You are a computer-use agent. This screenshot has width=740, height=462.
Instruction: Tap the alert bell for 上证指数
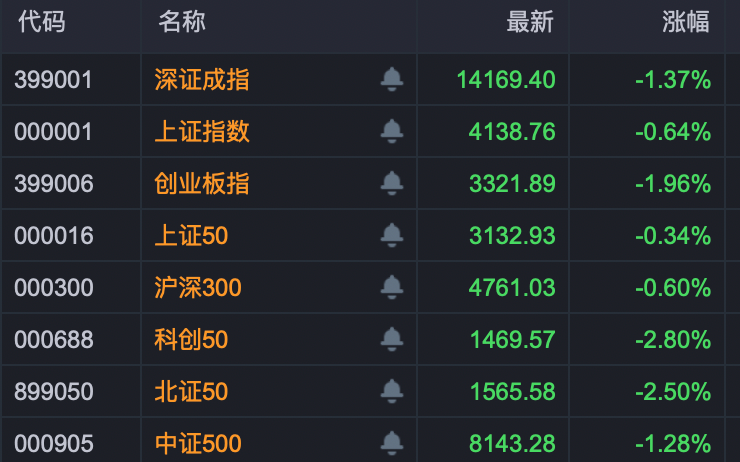point(392,132)
